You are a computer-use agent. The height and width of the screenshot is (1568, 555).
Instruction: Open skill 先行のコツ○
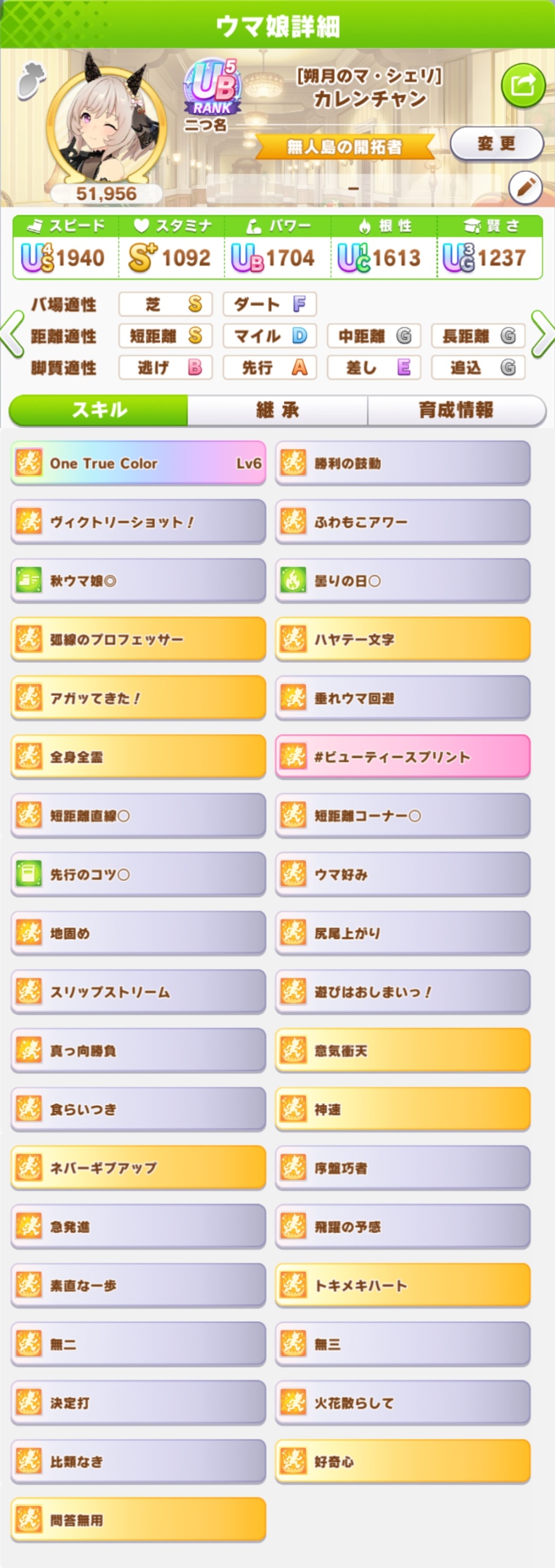point(138,874)
